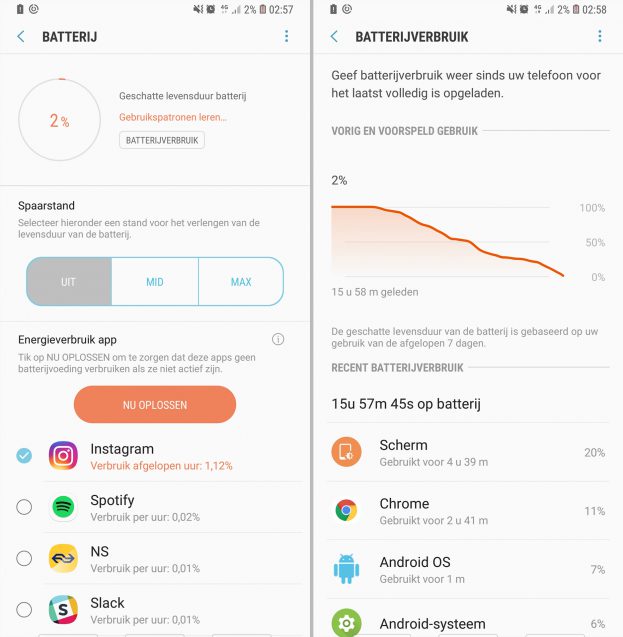The height and width of the screenshot is (637, 623).
Task: Go back from the Batterij screen
Action: click(21, 37)
